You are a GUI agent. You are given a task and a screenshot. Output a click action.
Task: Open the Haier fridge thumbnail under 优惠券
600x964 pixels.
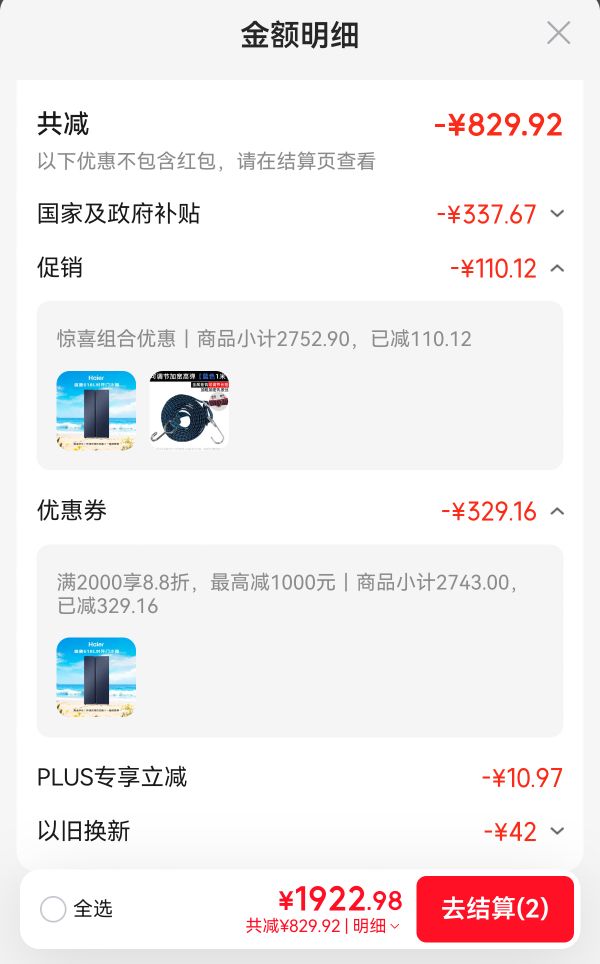(96, 678)
